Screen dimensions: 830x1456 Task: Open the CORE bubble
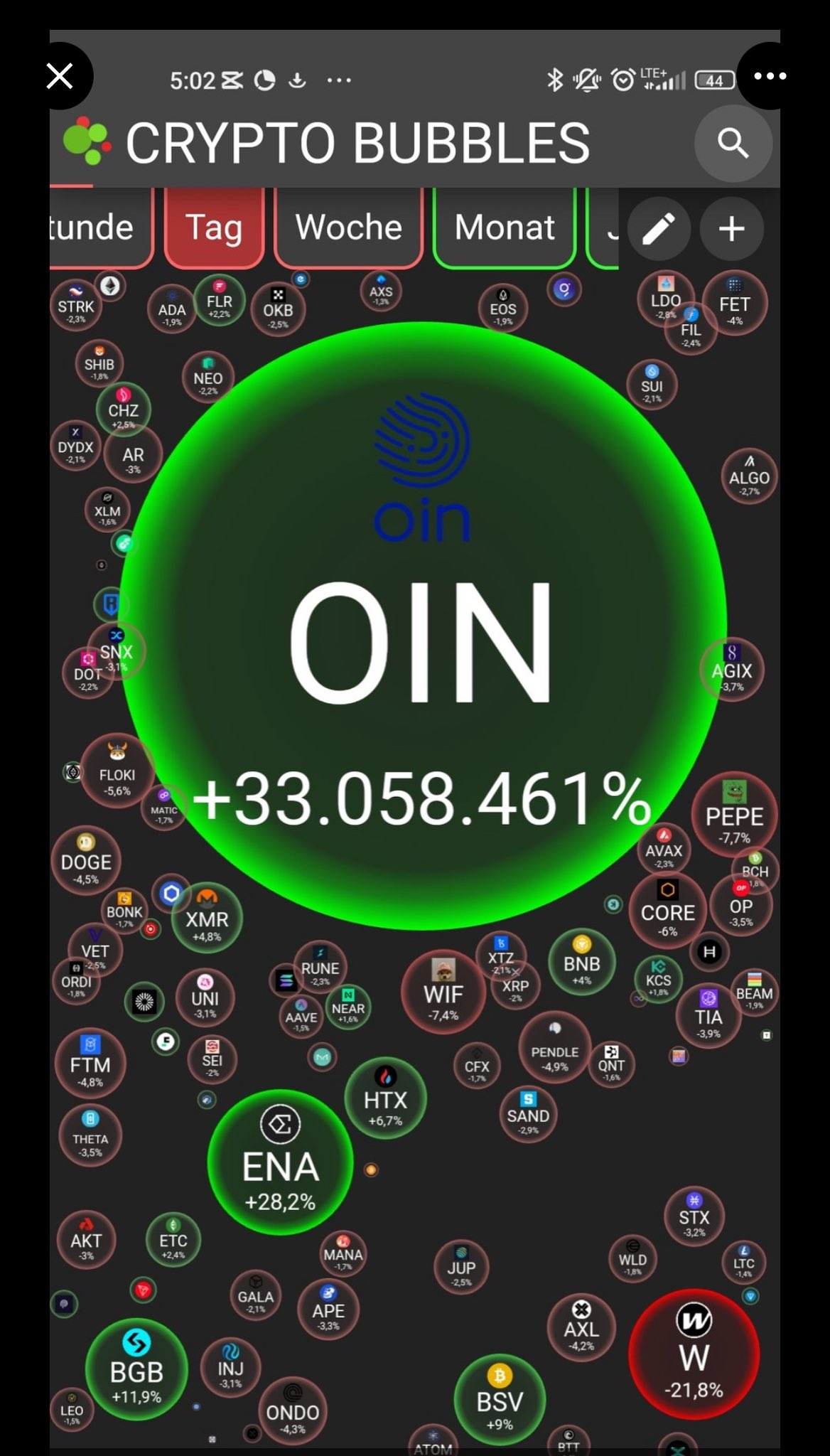(x=667, y=911)
